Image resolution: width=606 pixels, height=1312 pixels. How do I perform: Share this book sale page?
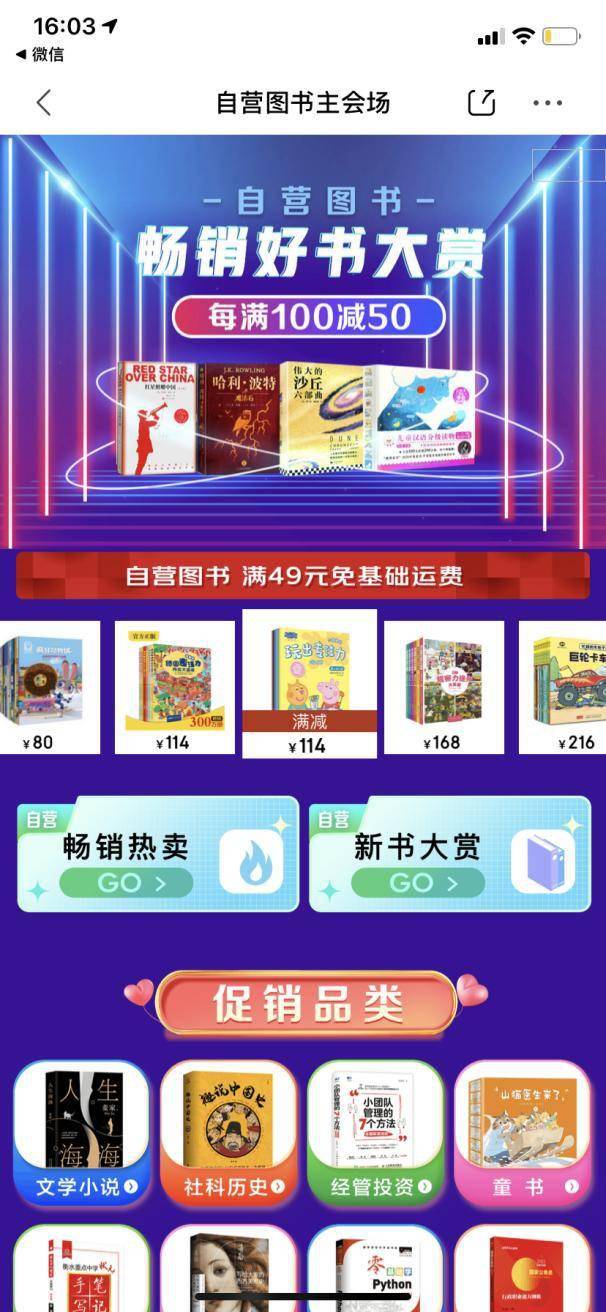coord(482,102)
